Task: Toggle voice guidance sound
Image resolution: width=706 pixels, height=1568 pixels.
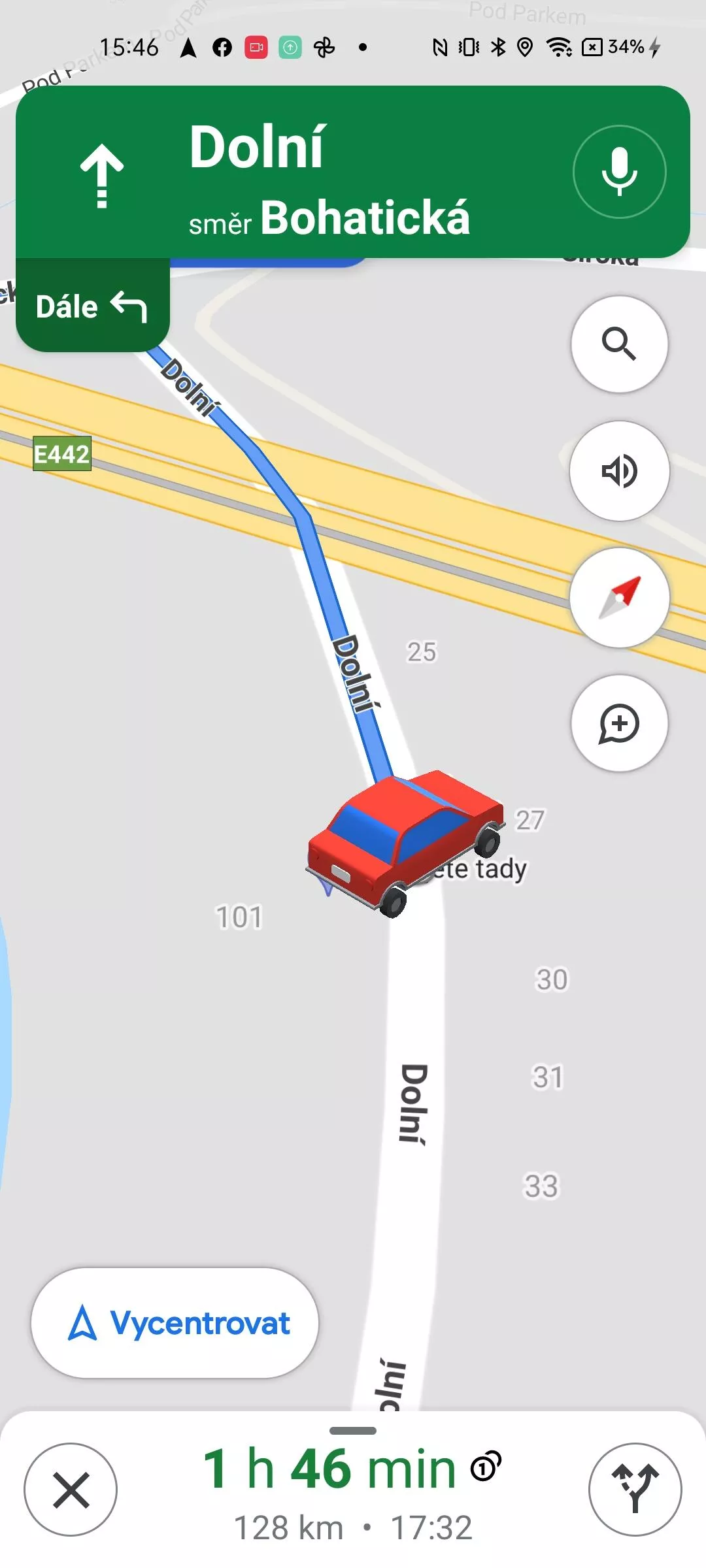Action: click(x=619, y=470)
